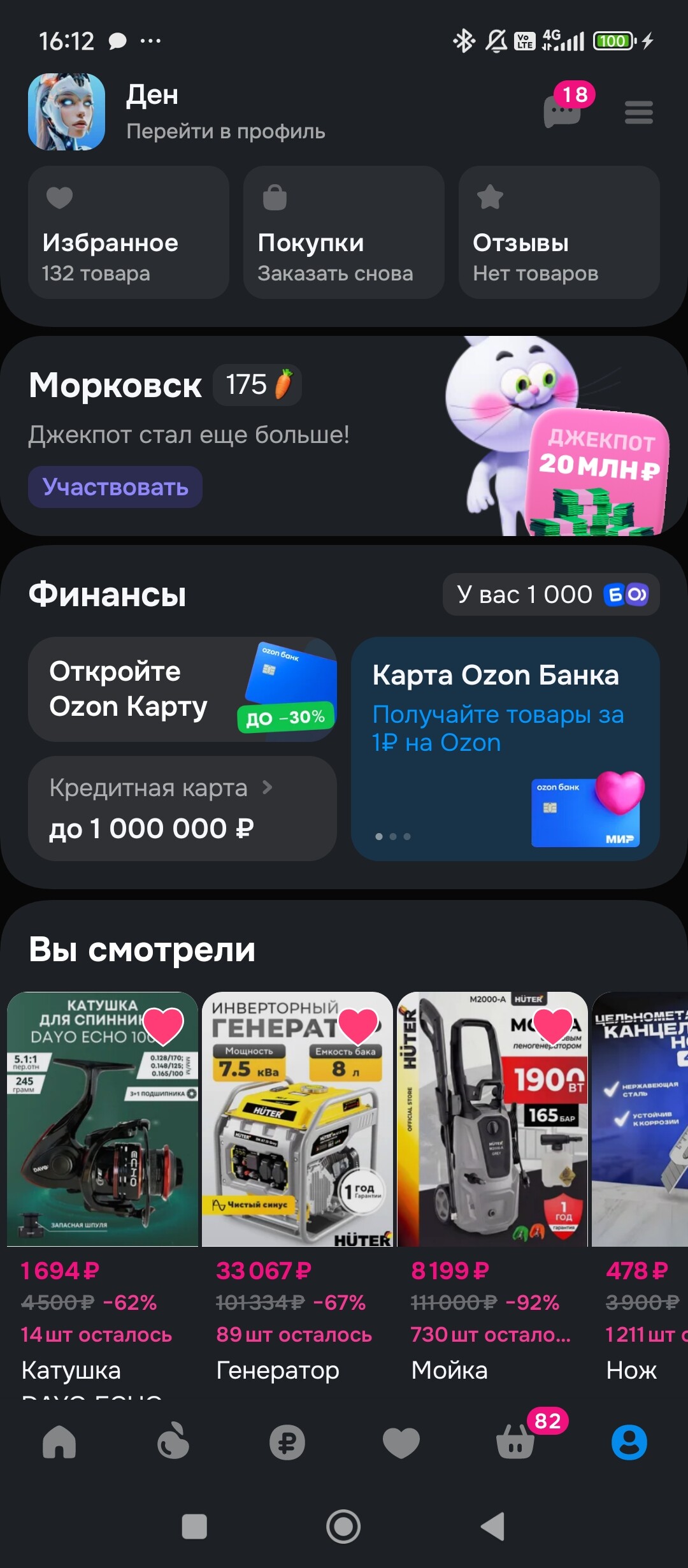Open the favorites heart tab
The width and height of the screenshot is (688, 1568).
pyautogui.click(x=401, y=1442)
